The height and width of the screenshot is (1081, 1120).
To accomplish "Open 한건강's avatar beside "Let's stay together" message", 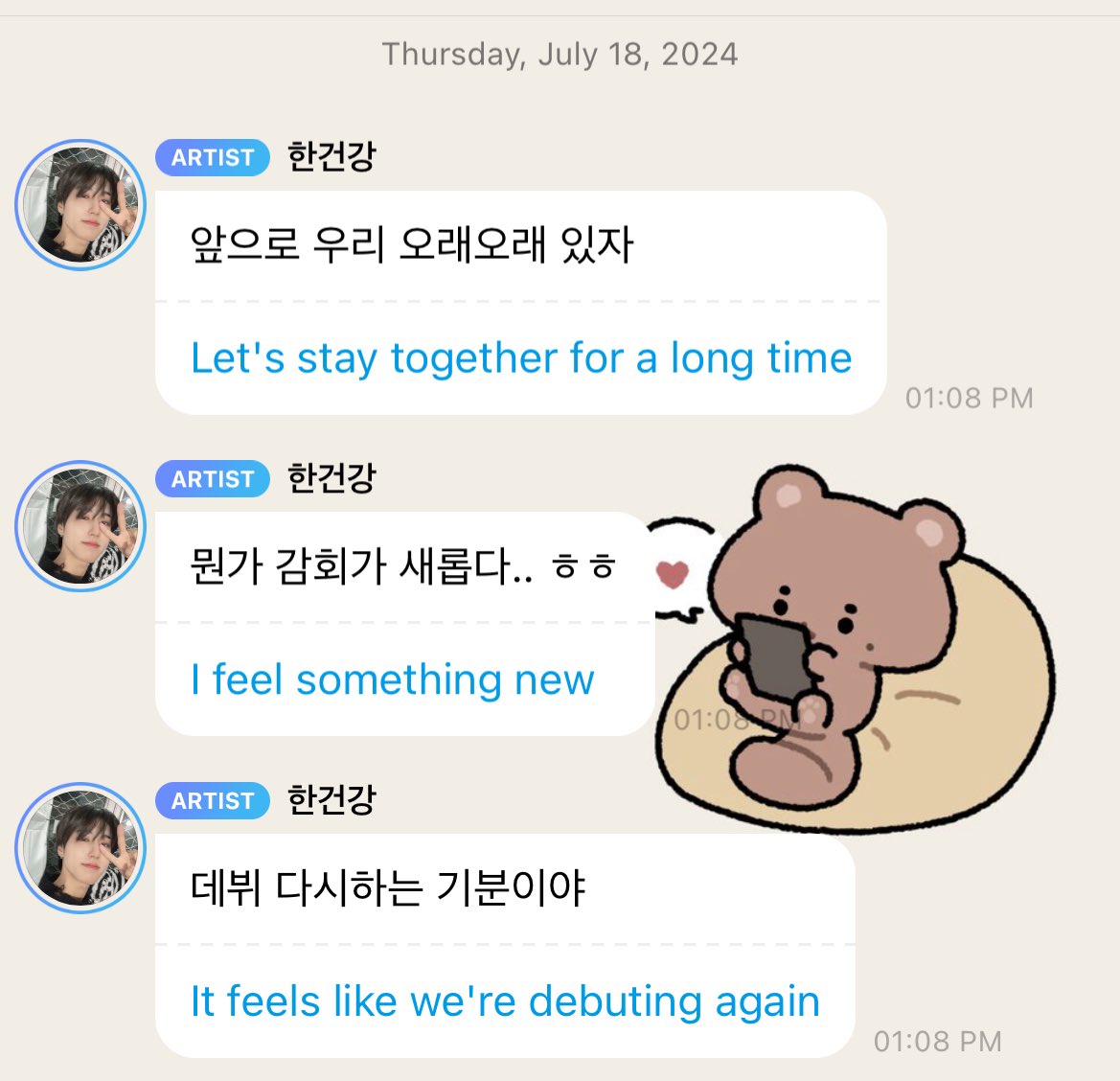I will [x=80, y=205].
